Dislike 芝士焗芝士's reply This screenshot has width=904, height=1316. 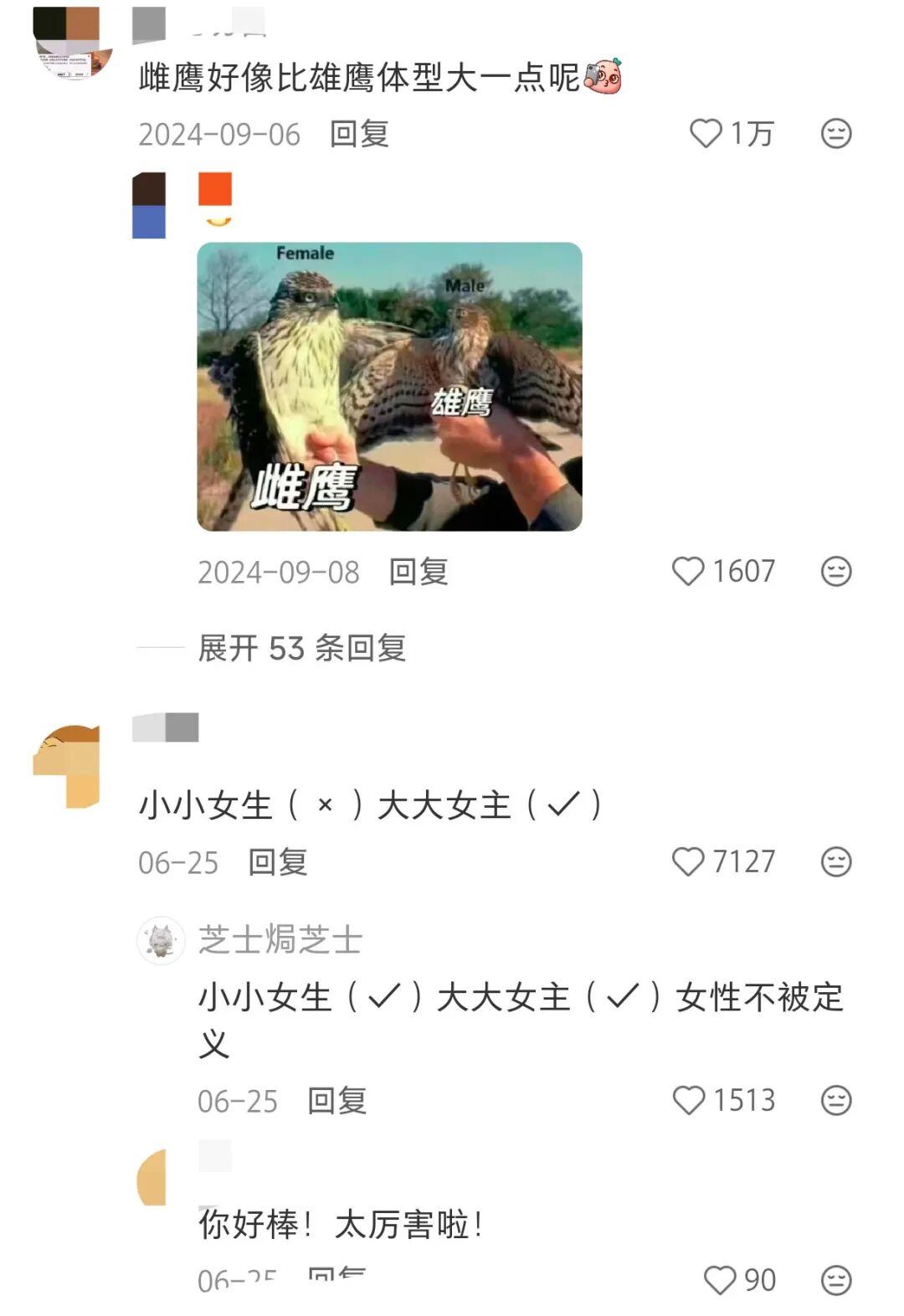[x=835, y=1100]
